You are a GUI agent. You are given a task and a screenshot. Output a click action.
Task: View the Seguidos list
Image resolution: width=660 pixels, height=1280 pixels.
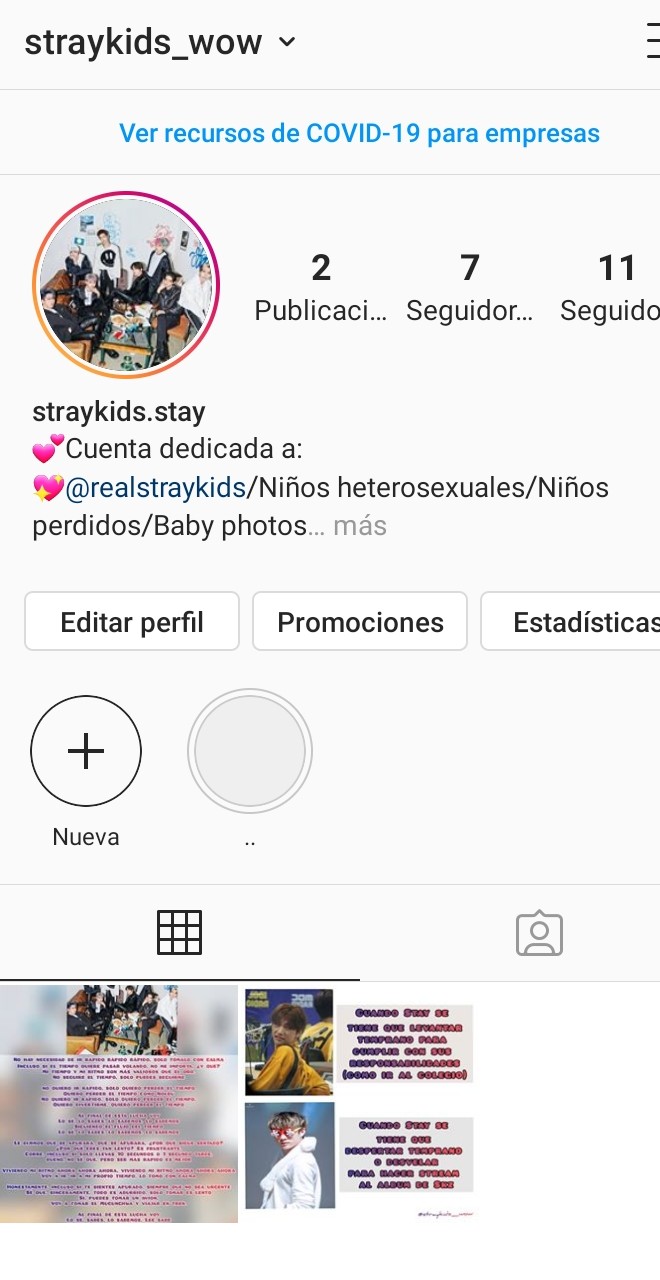click(x=612, y=287)
